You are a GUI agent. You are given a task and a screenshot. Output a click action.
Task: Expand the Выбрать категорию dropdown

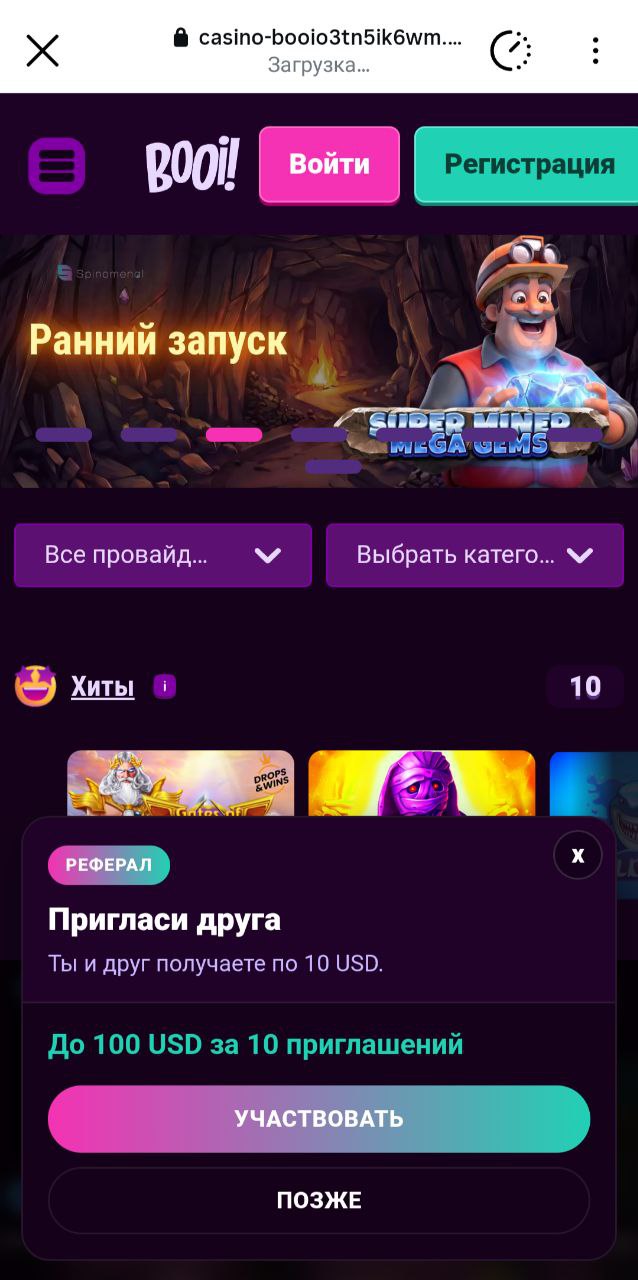pos(475,555)
